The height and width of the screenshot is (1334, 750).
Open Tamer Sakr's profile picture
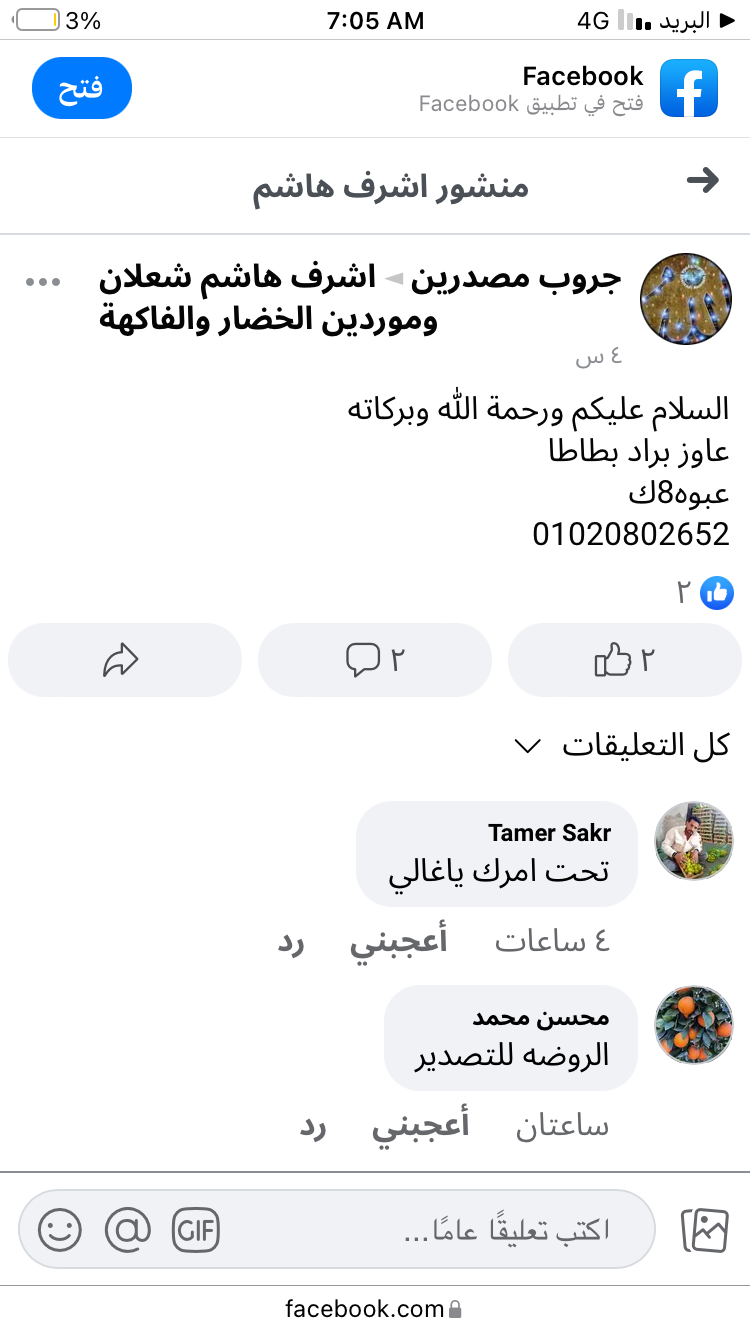[x=694, y=841]
